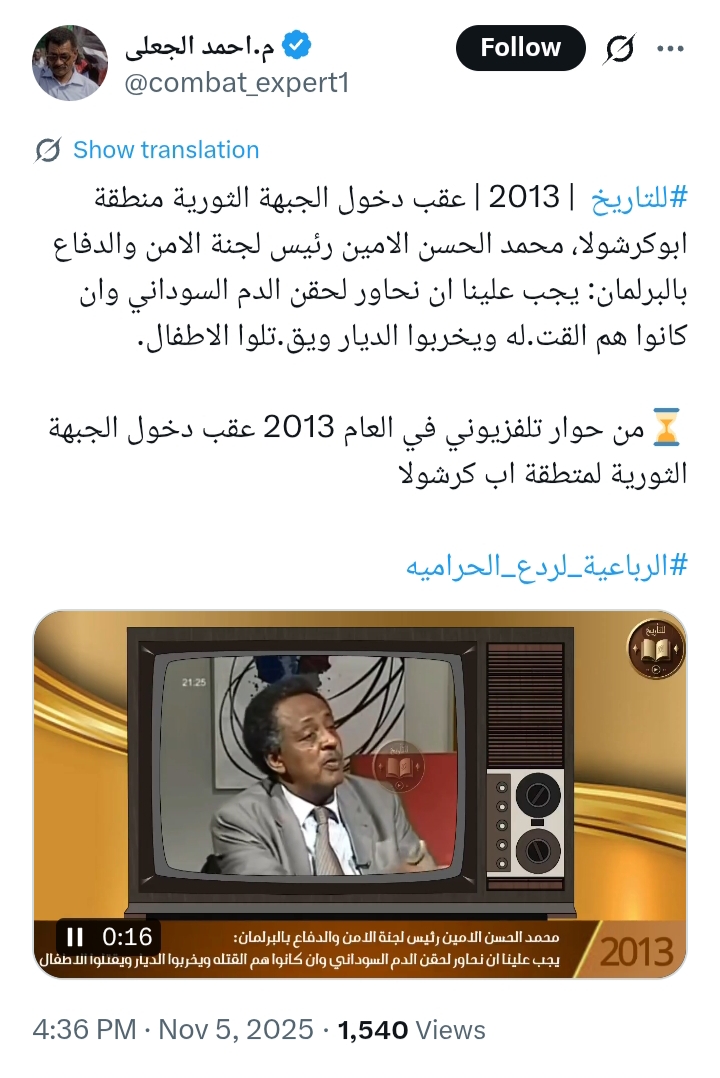This screenshot has width=720, height=1078.
Task: Open the #للتاريخ hashtag
Action: point(640,198)
